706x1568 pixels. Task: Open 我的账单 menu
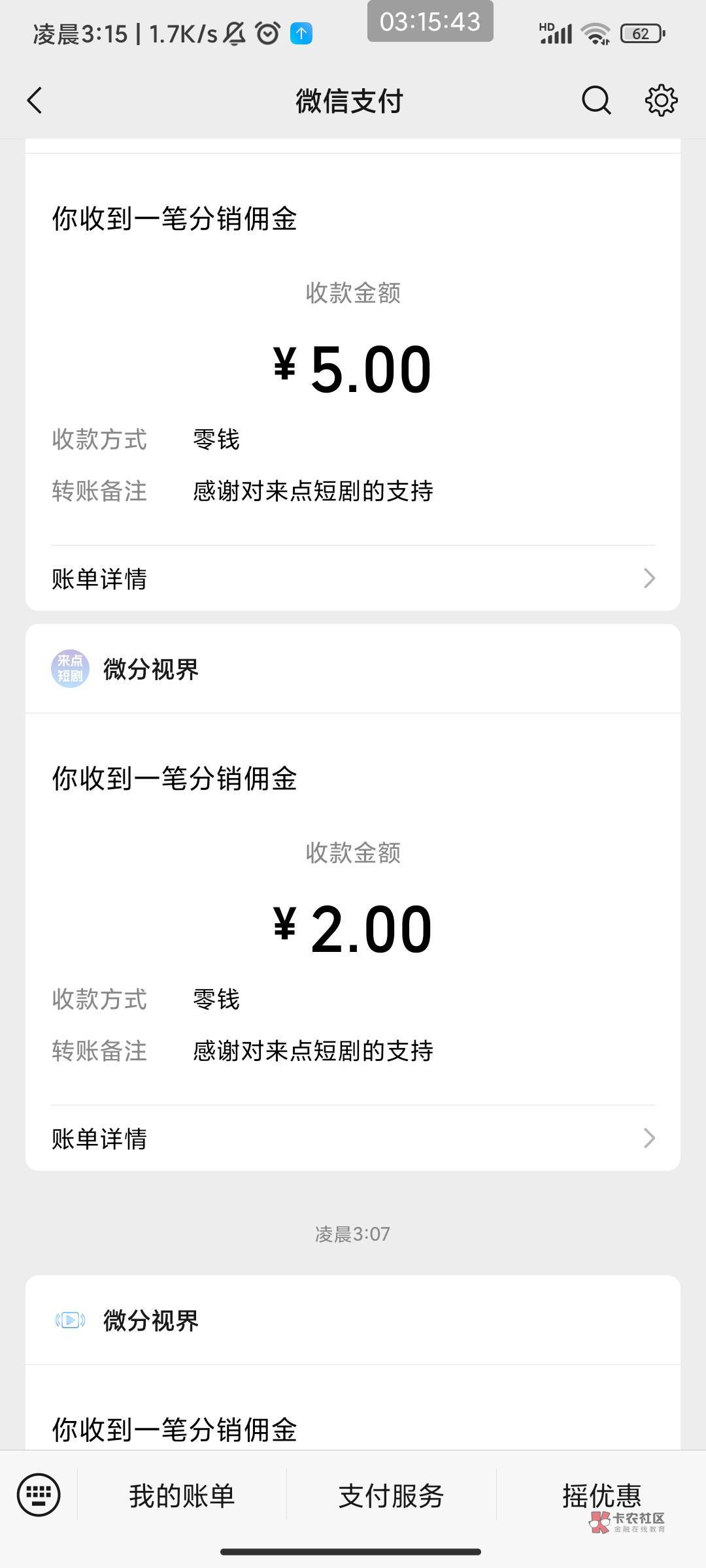coord(182,1495)
